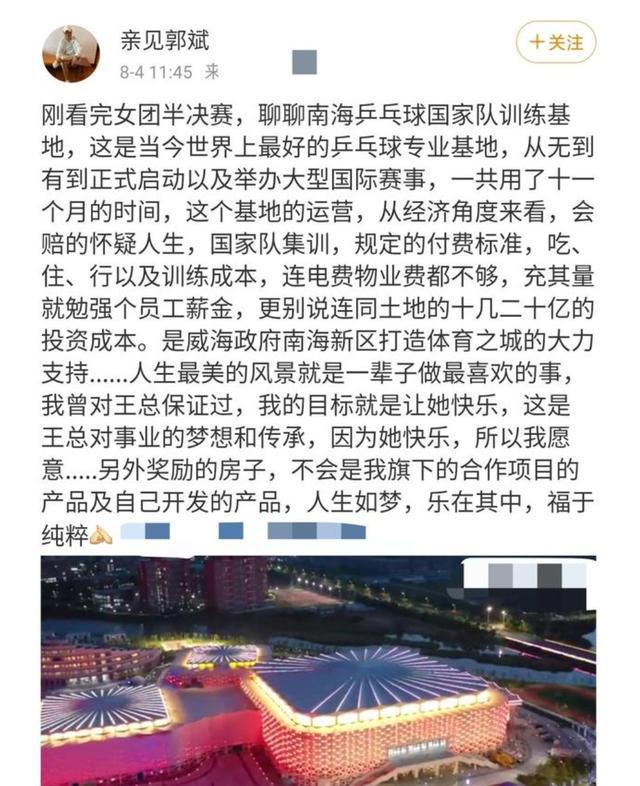Screen dimensions: 640x786
Task: Follow the user 亲见郭斌
Action: click(556, 43)
